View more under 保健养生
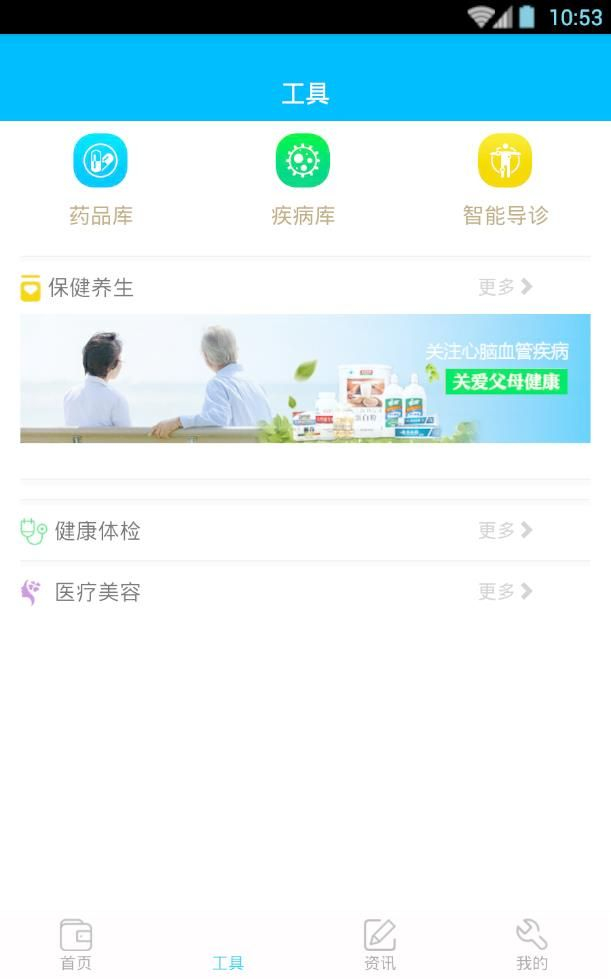 point(505,288)
